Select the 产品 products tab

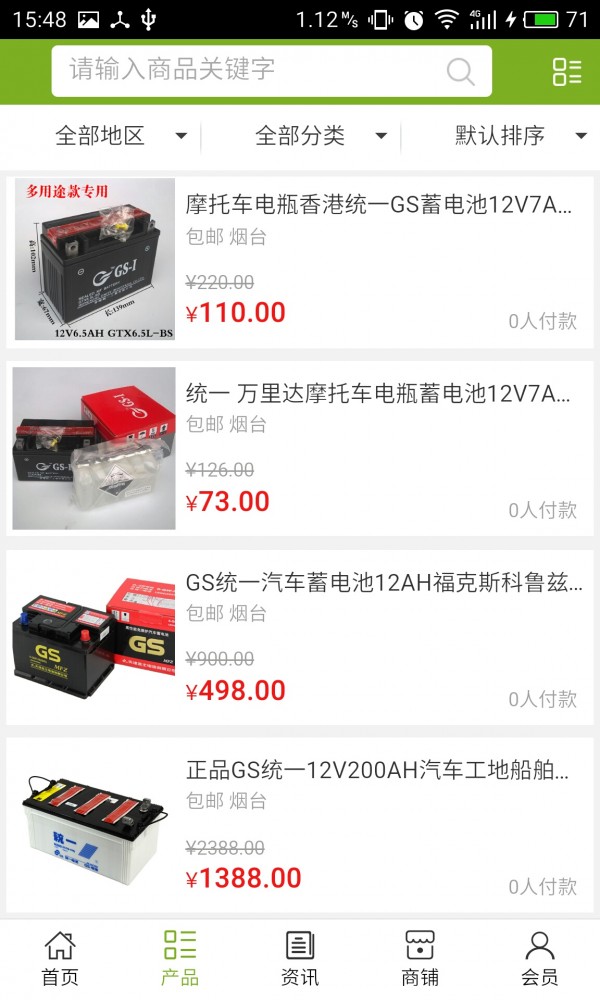point(180,958)
